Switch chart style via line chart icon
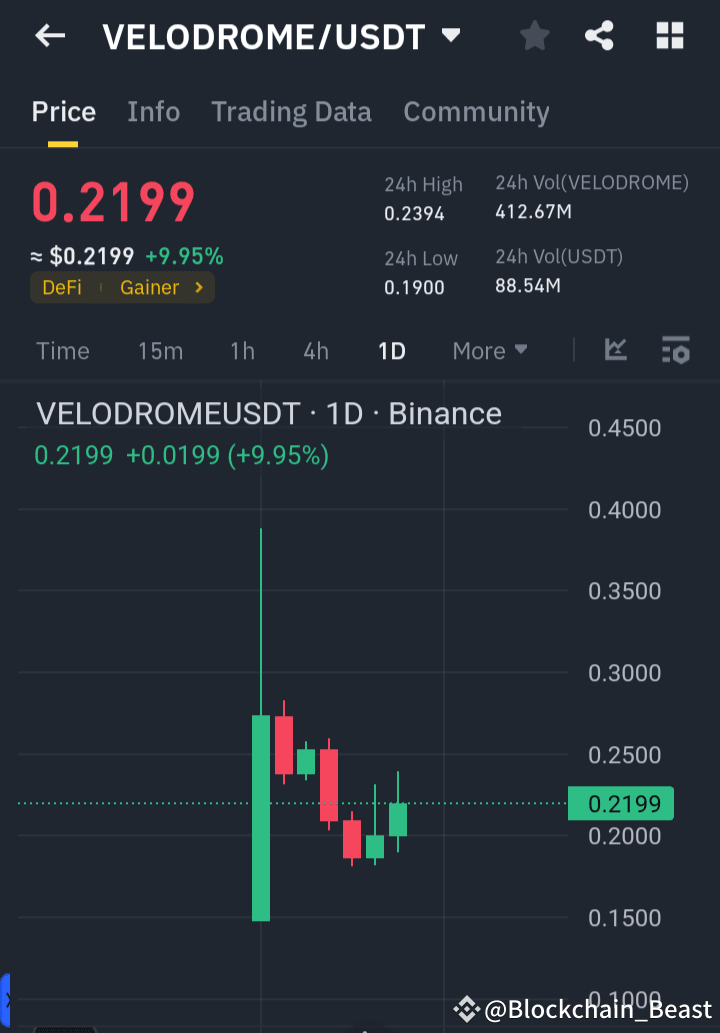This screenshot has width=720, height=1033. (x=616, y=351)
